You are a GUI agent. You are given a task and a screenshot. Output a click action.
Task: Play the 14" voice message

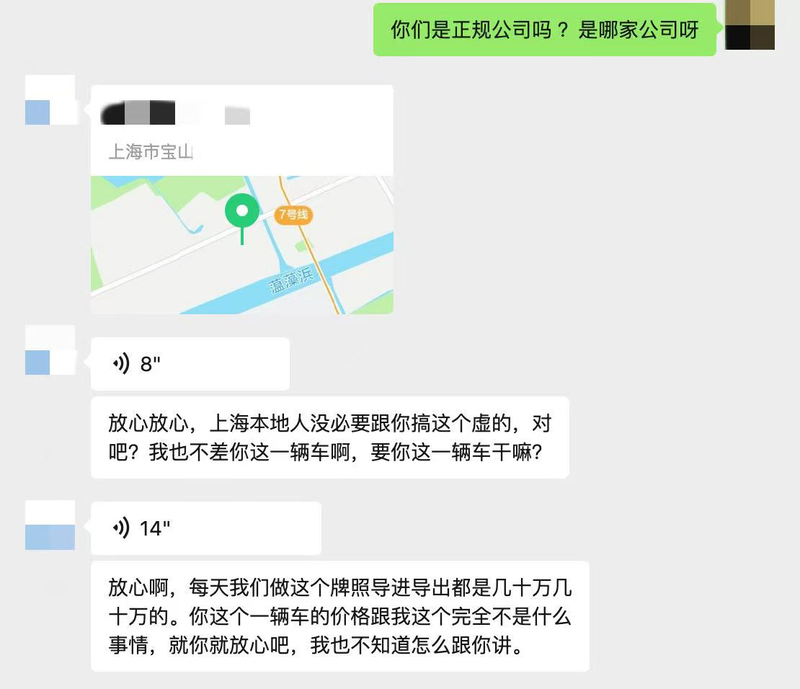[205, 528]
